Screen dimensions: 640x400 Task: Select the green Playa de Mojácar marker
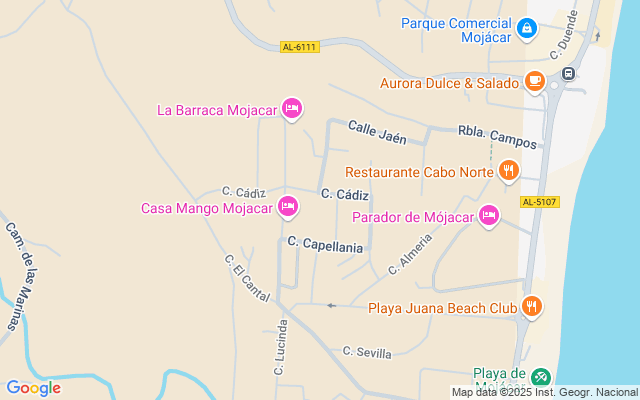click(541, 377)
